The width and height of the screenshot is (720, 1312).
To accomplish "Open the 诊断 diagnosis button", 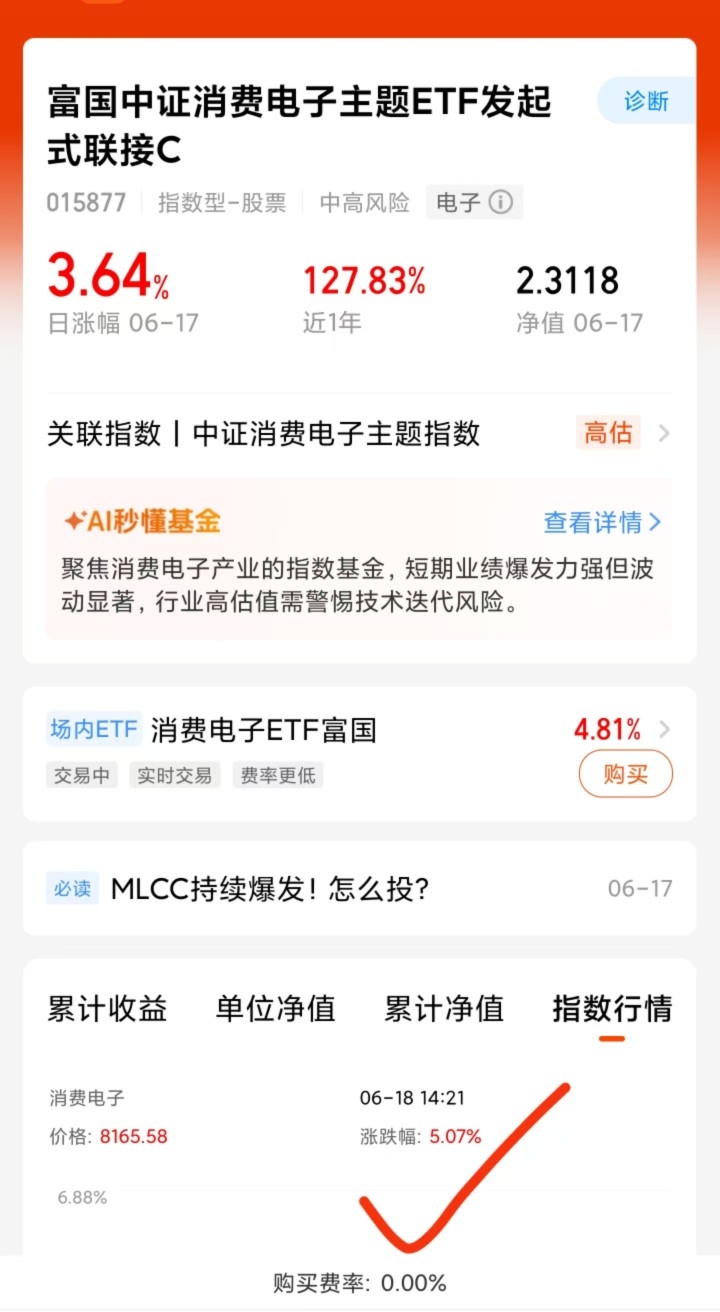I will [x=646, y=101].
